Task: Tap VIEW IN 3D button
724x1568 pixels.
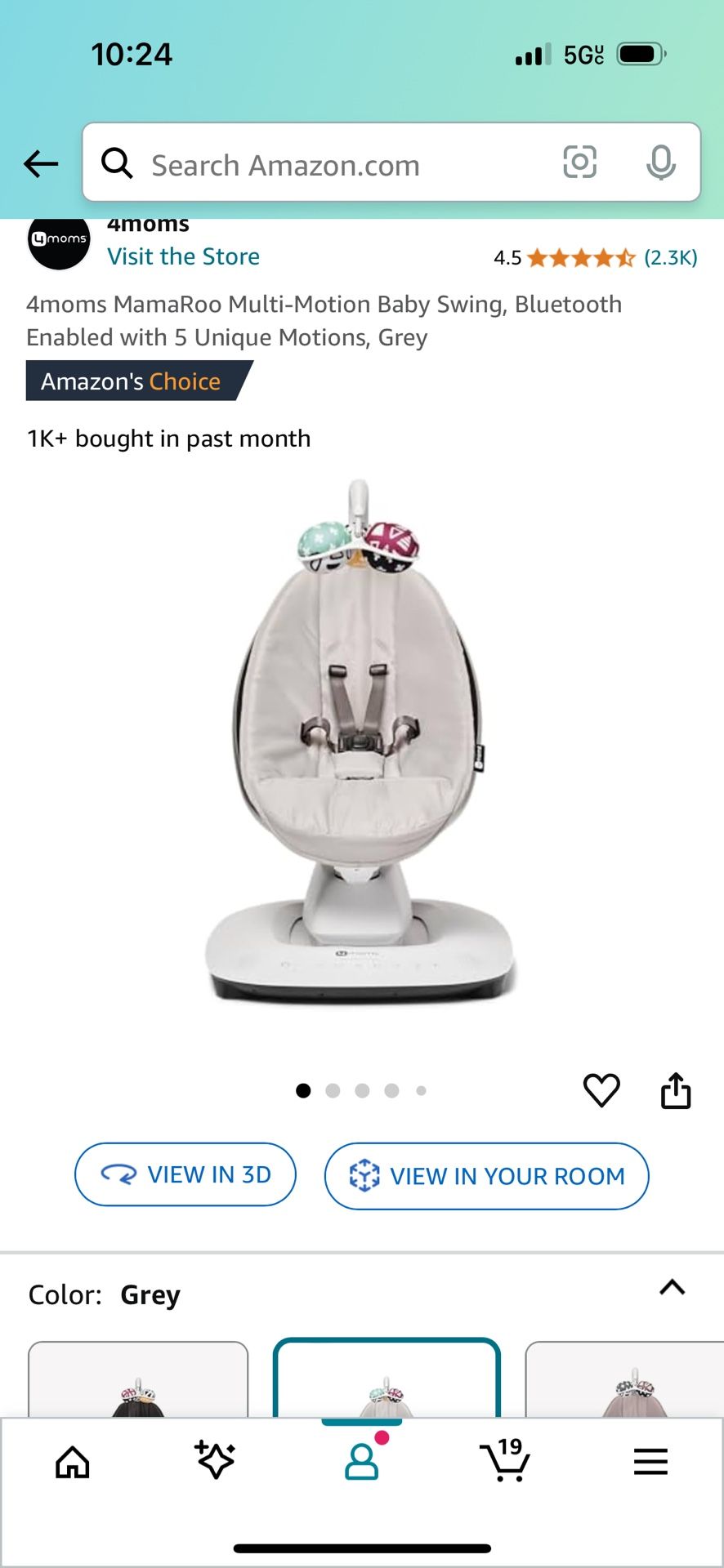Action: tap(185, 1174)
